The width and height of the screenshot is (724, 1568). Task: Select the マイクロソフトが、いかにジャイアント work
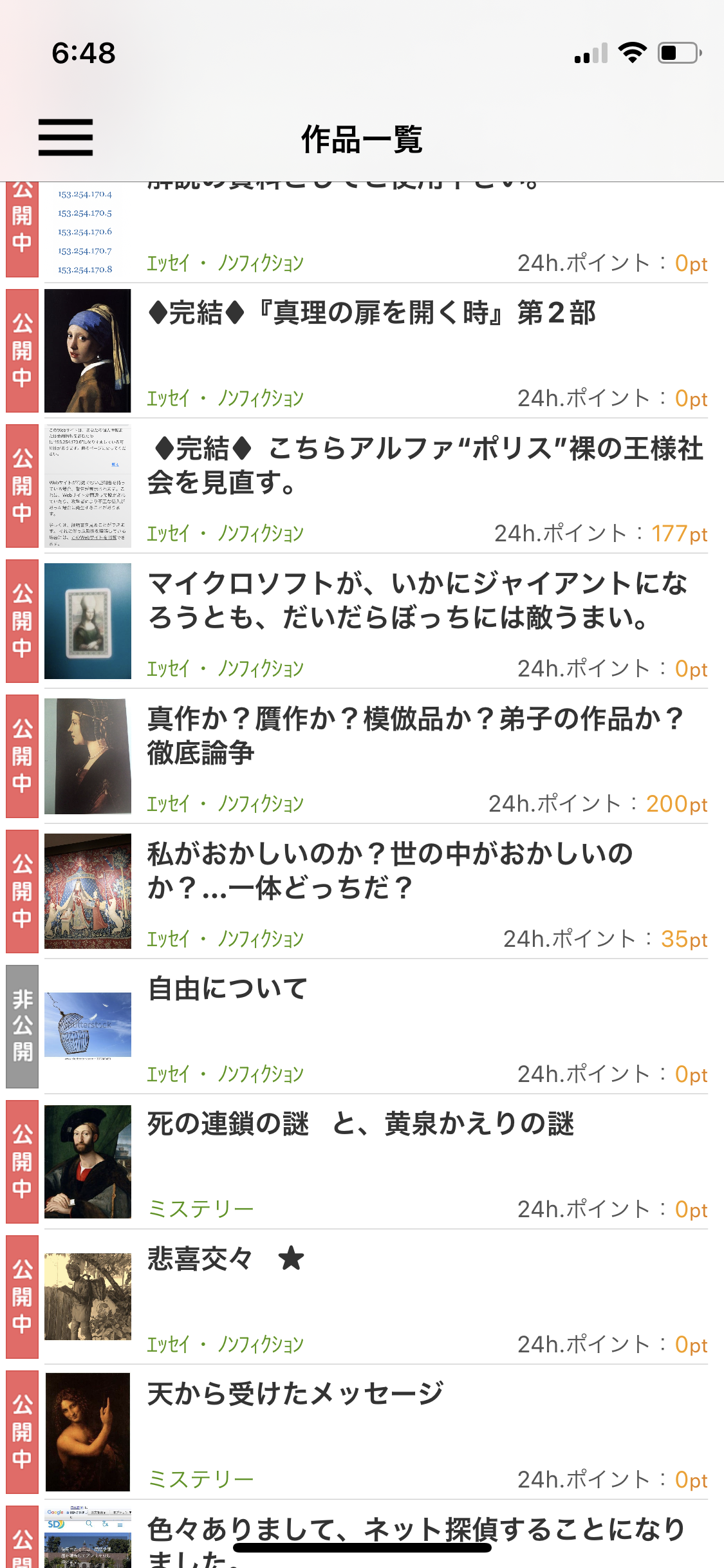click(x=418, y=600)
